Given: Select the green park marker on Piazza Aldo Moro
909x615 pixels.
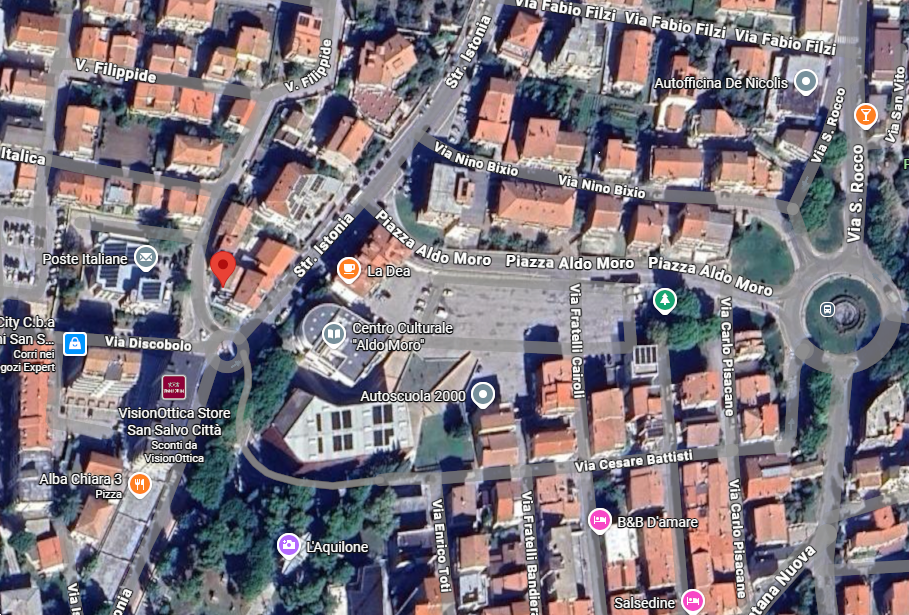Looking at the screenshot, I should pos(664,298).
